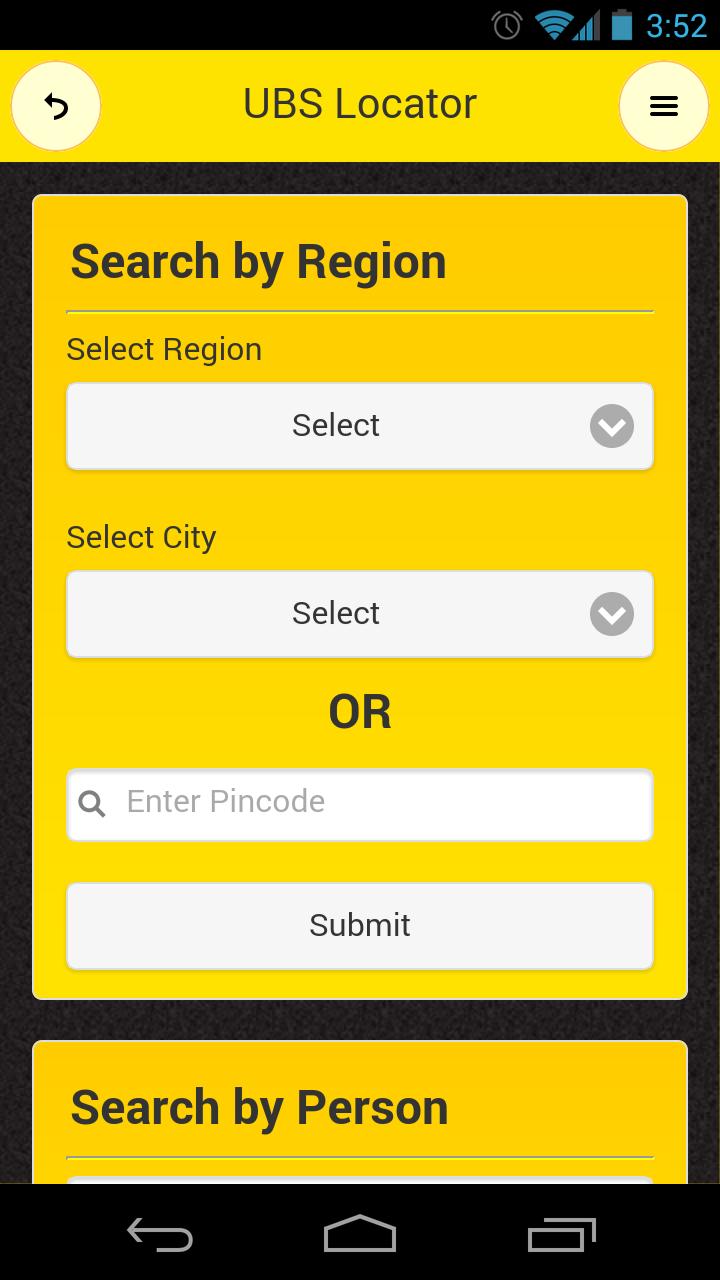Submit the region search

[x=360, y=925]
